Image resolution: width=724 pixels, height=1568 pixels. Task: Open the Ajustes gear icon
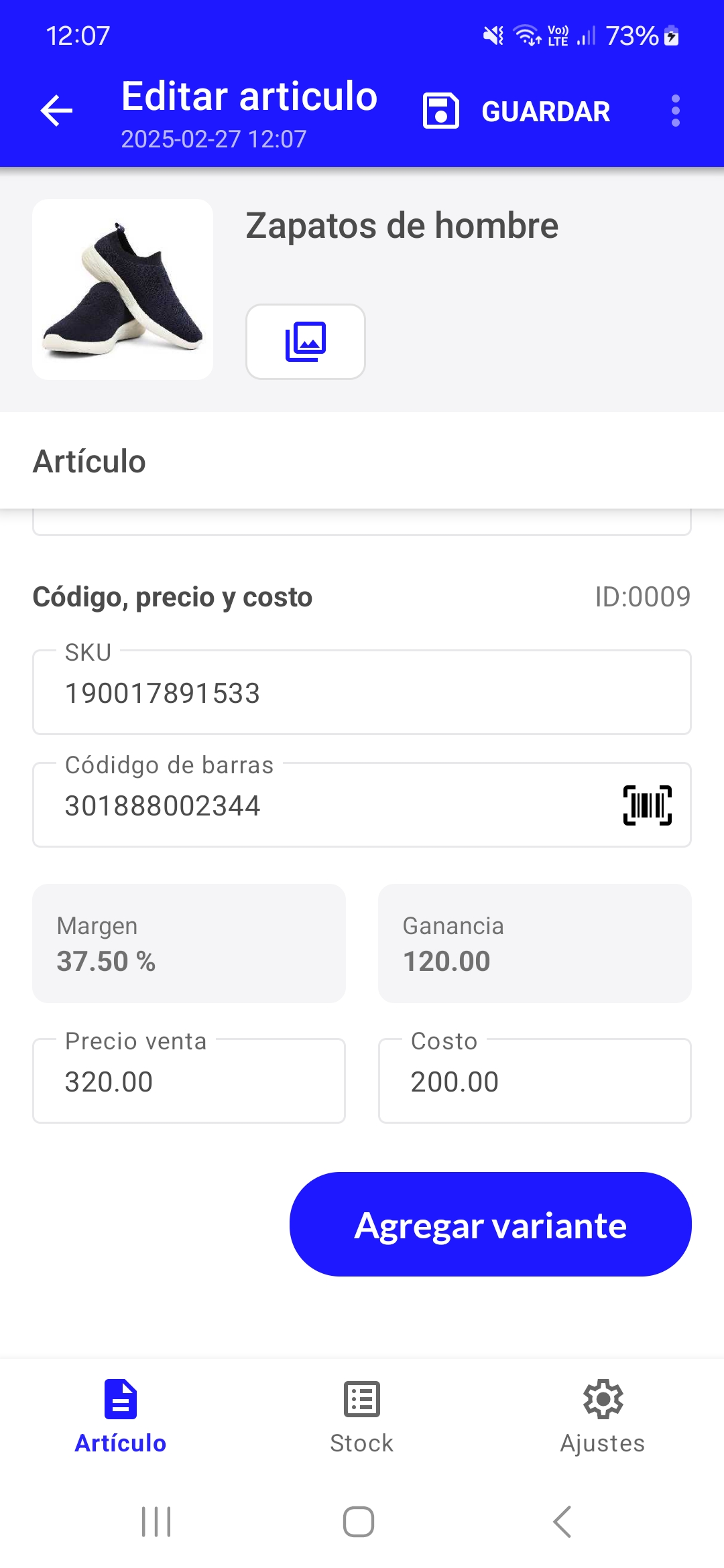(x=601, y=1399)
